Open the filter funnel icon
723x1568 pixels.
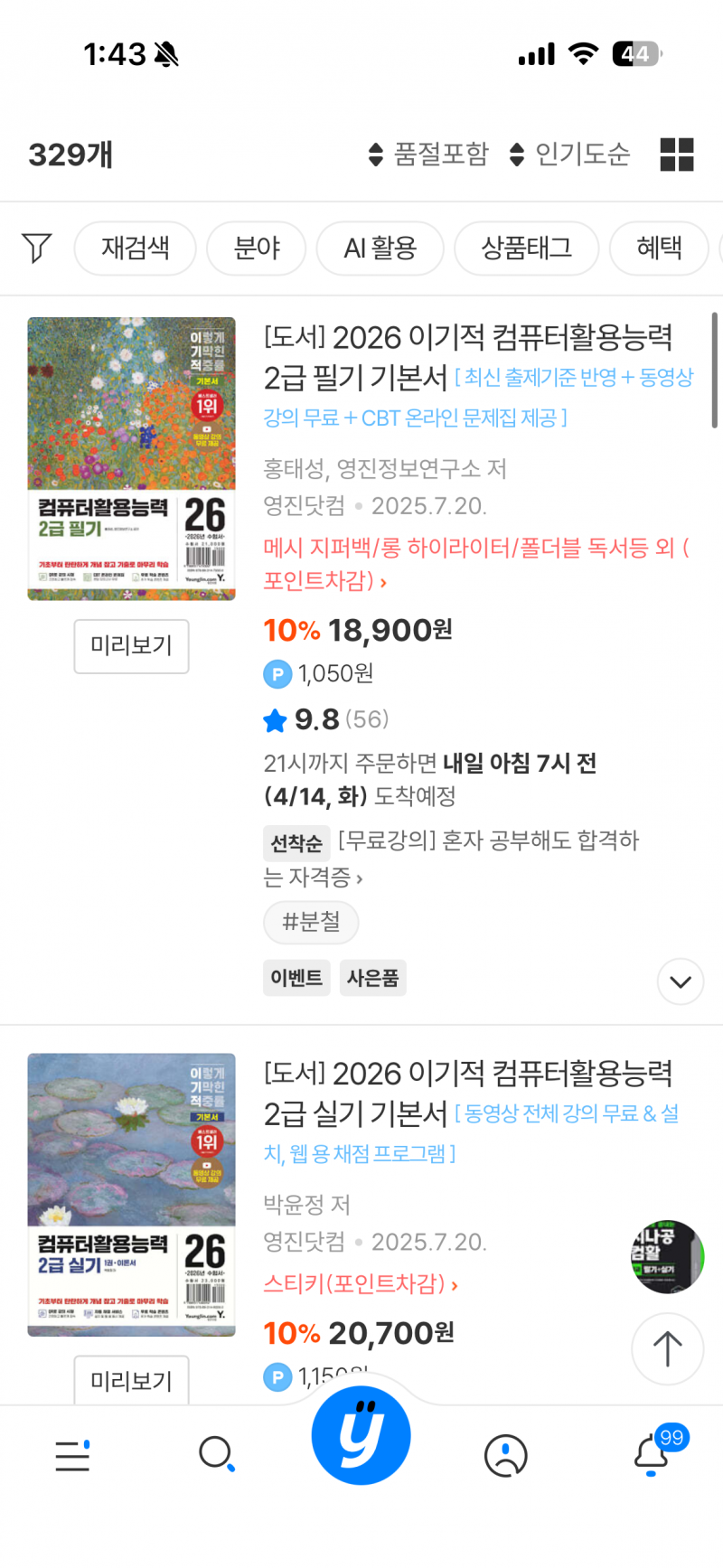pyautogui.click(x=36, y=248)
